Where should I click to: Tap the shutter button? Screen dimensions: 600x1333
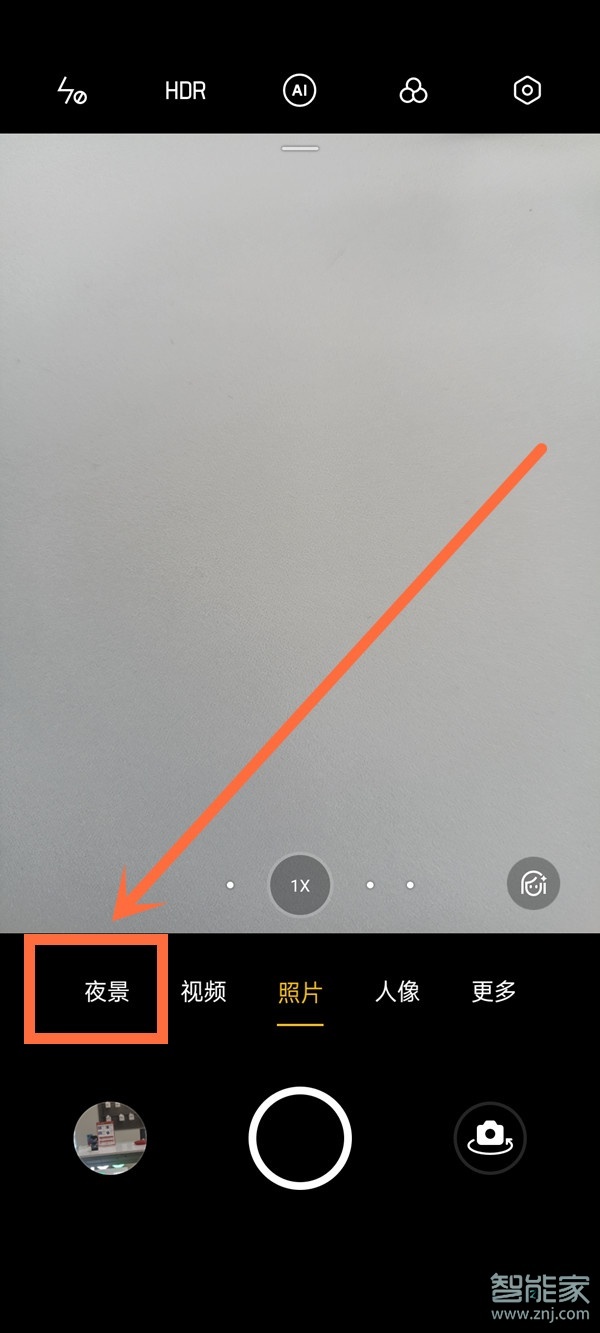point(300,1138)
